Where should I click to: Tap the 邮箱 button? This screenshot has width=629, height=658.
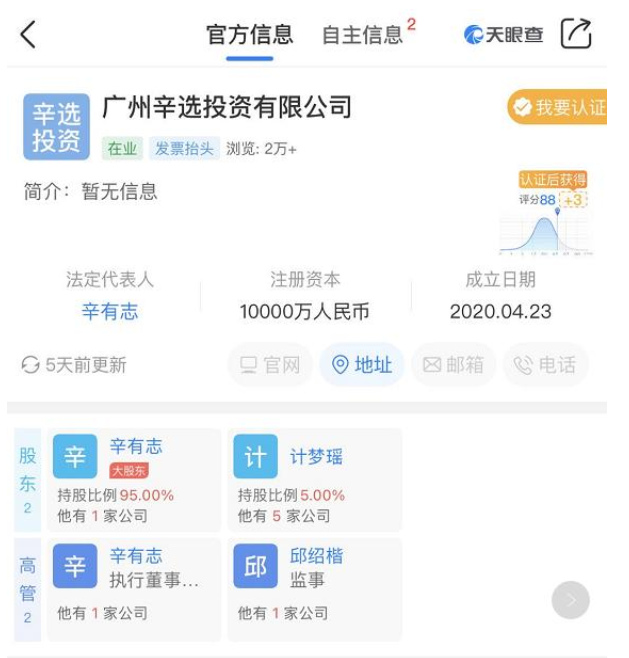454,365
